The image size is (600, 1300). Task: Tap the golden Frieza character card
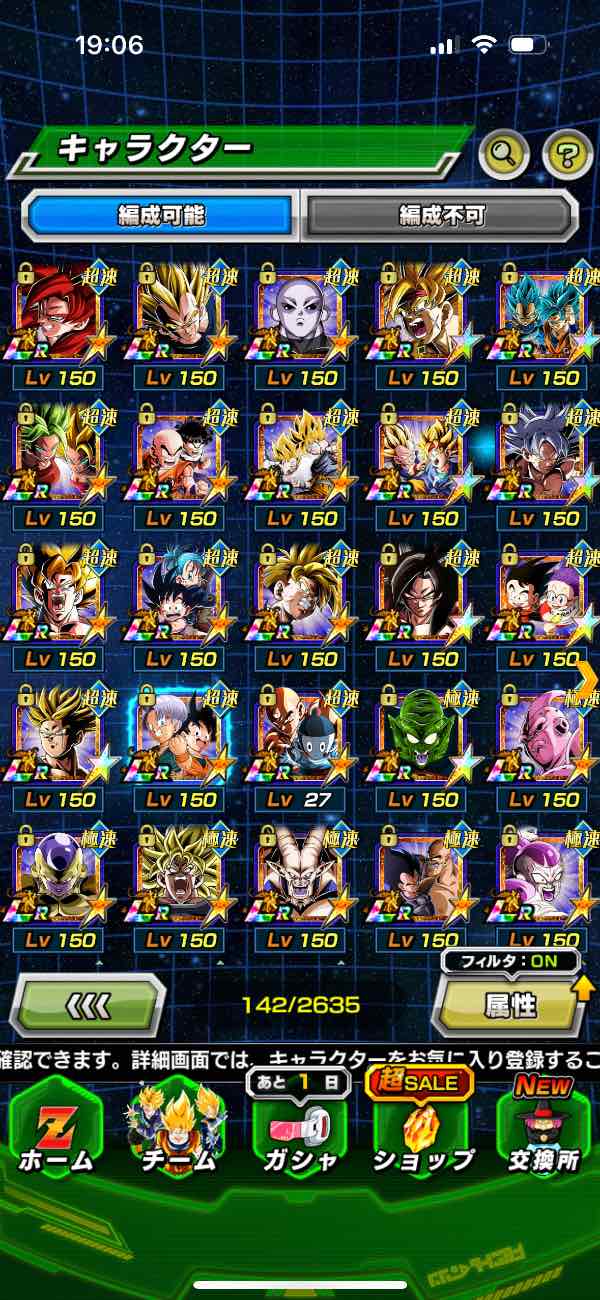(58, 880)
